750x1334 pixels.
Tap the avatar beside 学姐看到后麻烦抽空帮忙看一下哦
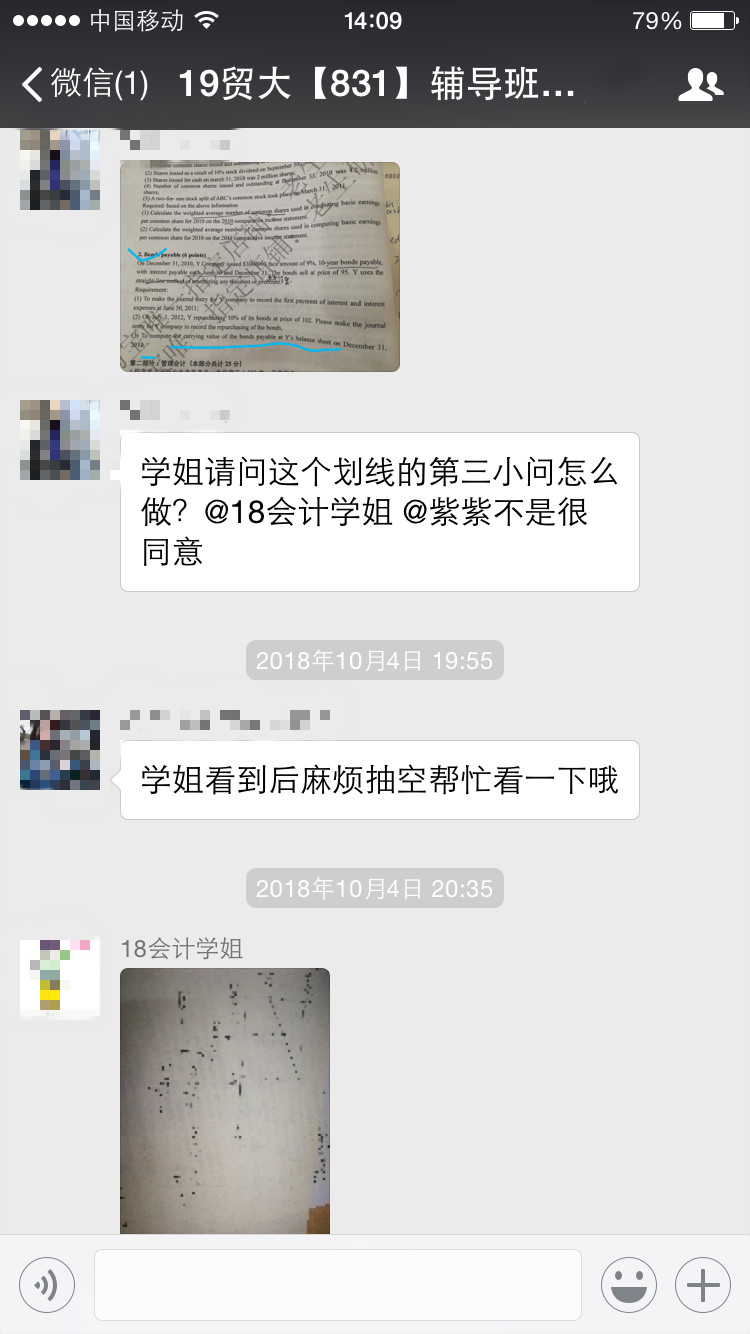(60, 750)
